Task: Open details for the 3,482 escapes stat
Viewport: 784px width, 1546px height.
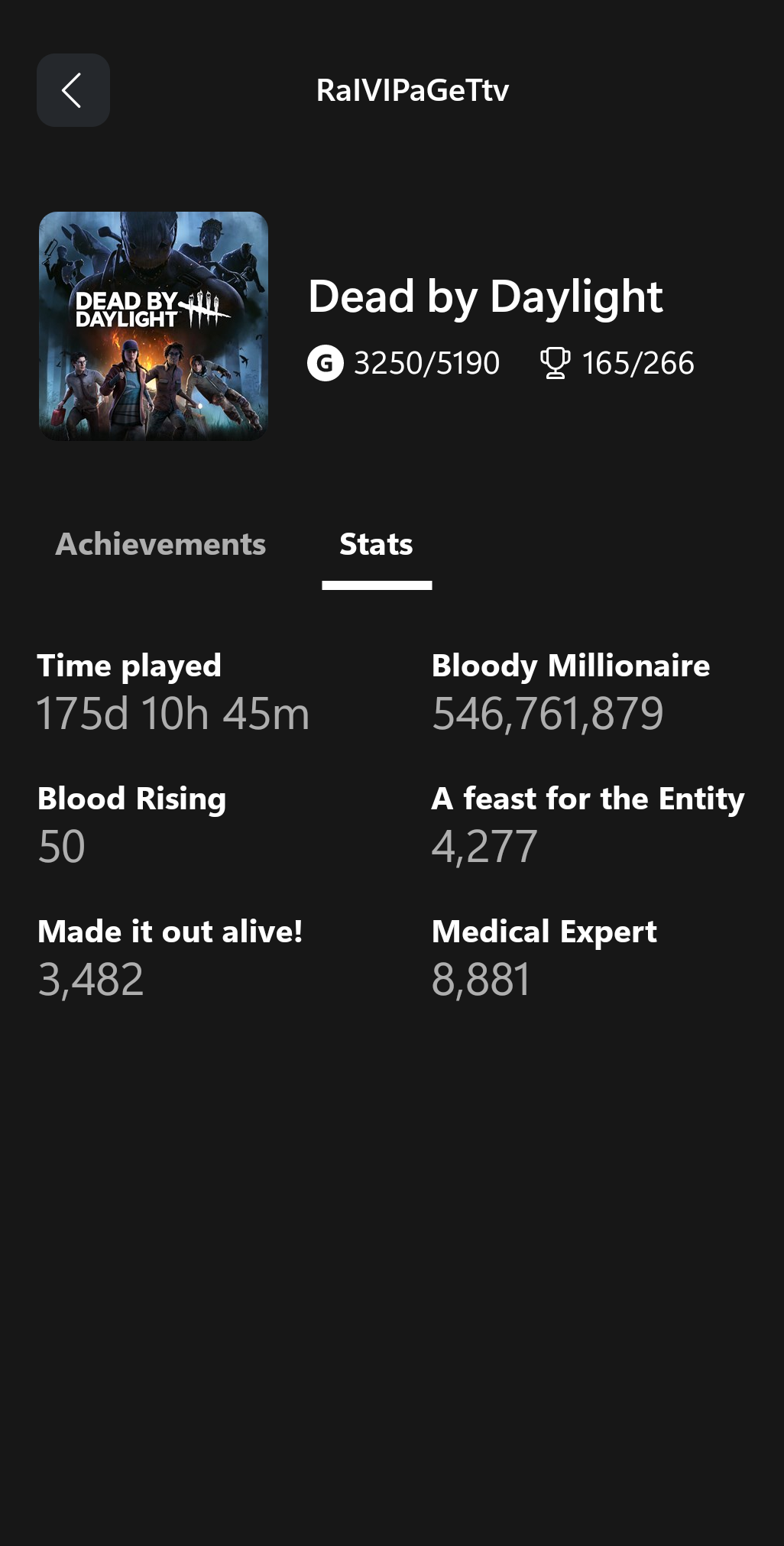Action: pyautogui.click(x=90, y=979)
